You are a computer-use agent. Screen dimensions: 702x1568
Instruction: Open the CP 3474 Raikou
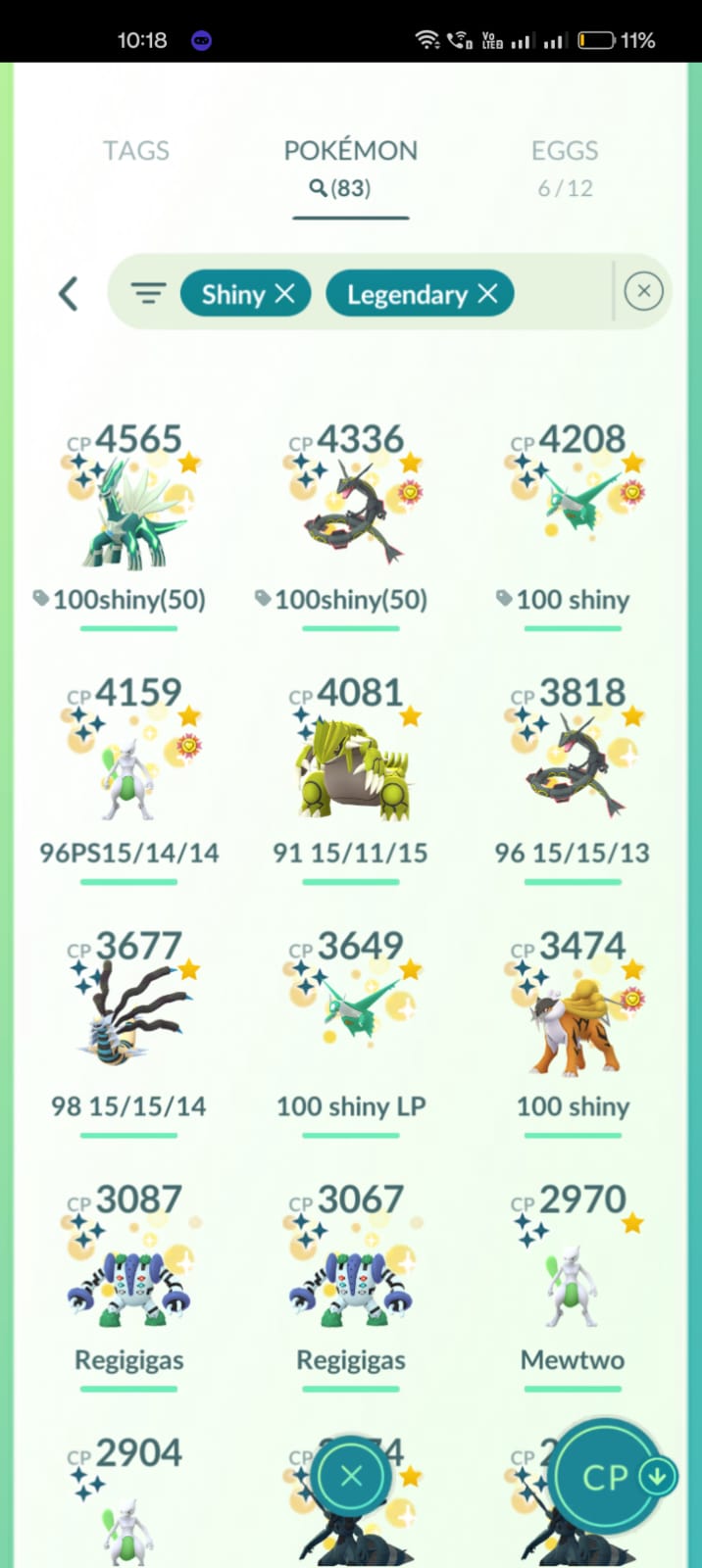click(x=573, y=1031)
